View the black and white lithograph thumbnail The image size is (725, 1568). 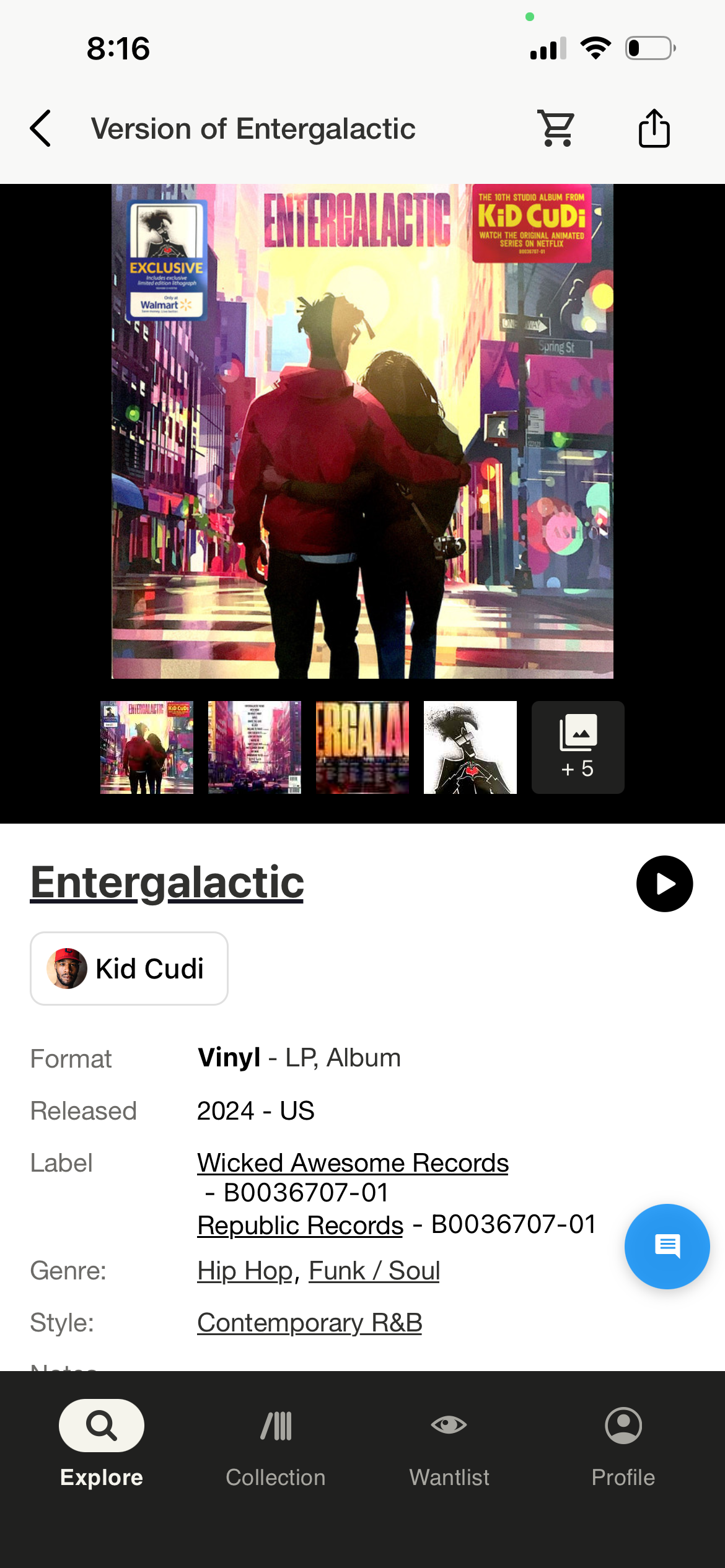tap(470, 747)
